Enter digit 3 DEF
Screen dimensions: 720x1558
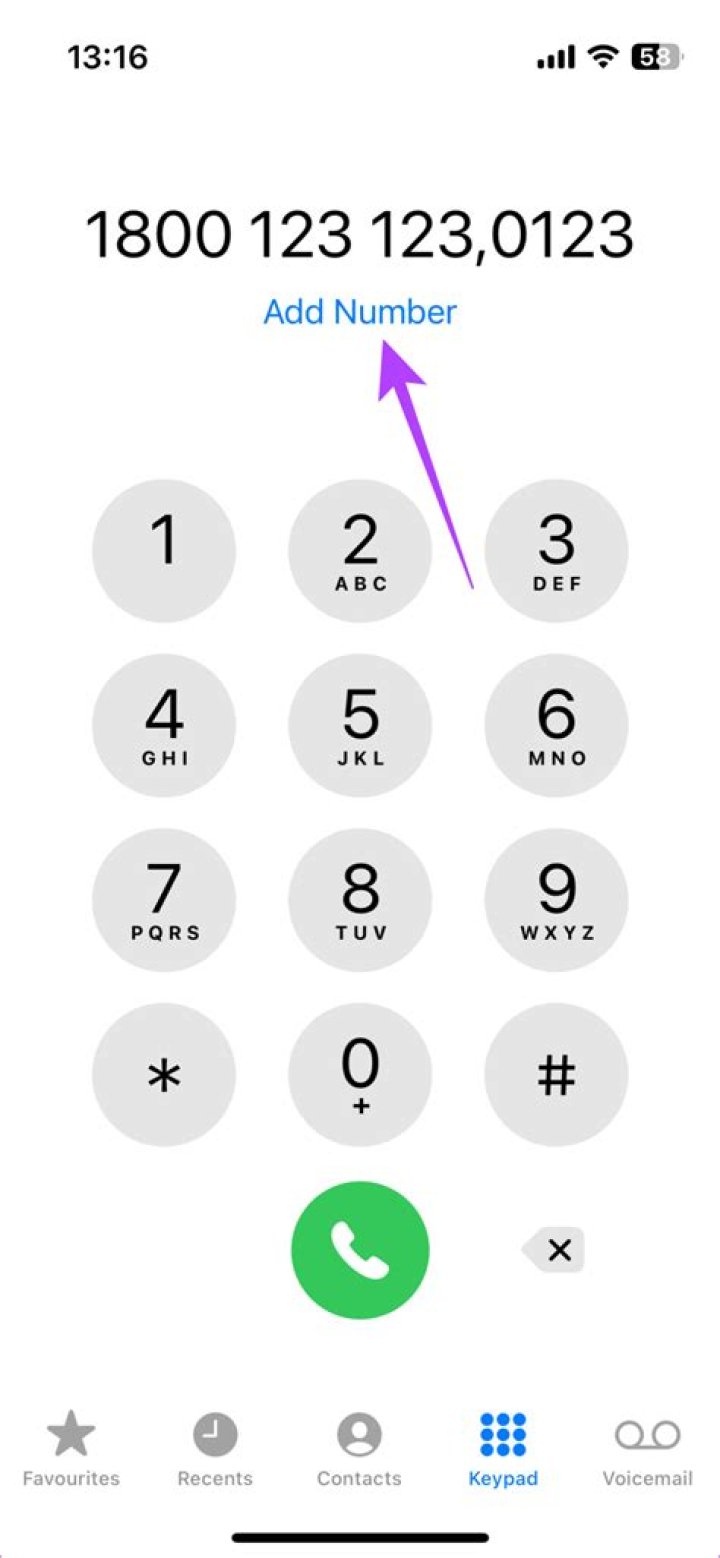pyautogui.click(x=556, y=551)
